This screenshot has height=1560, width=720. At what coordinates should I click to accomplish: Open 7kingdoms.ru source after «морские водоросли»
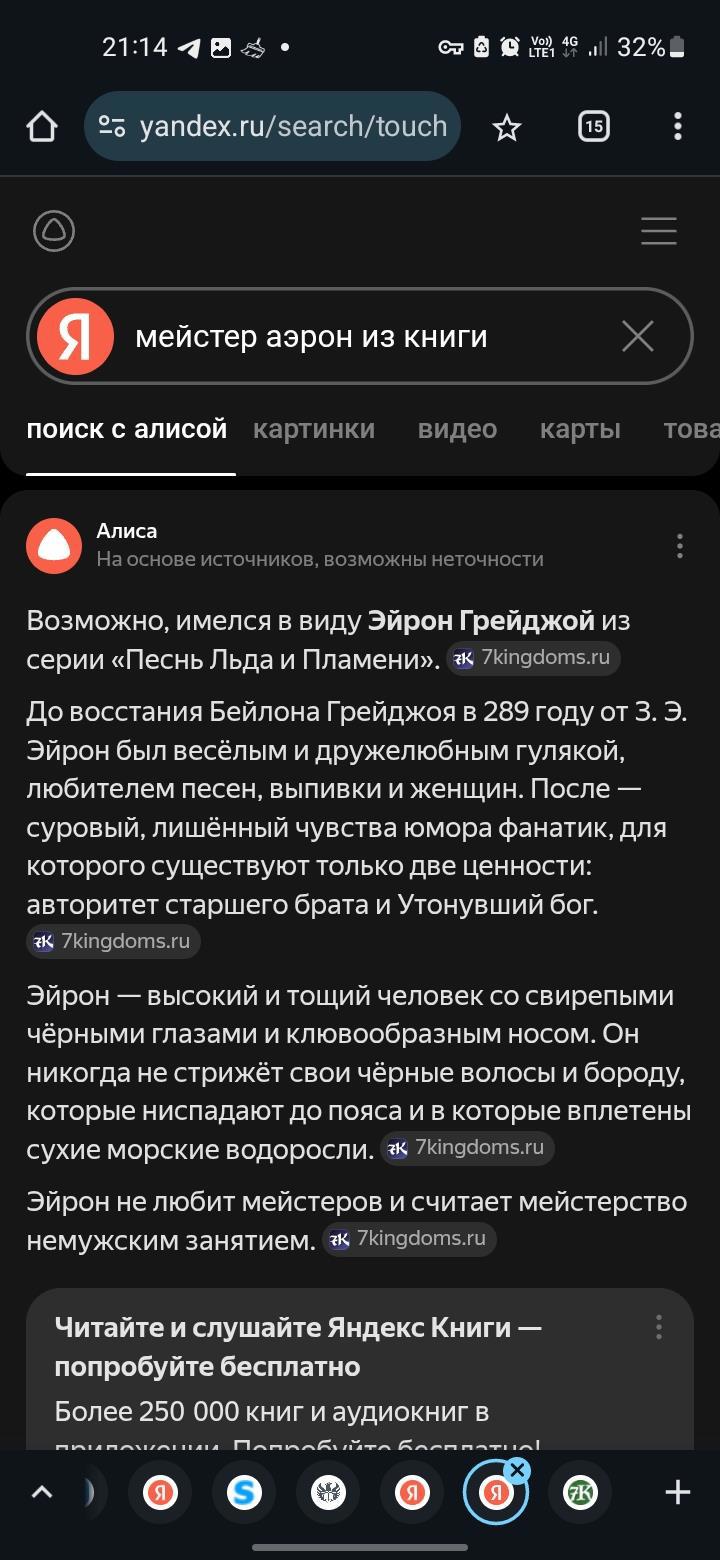pos(467,1148)
